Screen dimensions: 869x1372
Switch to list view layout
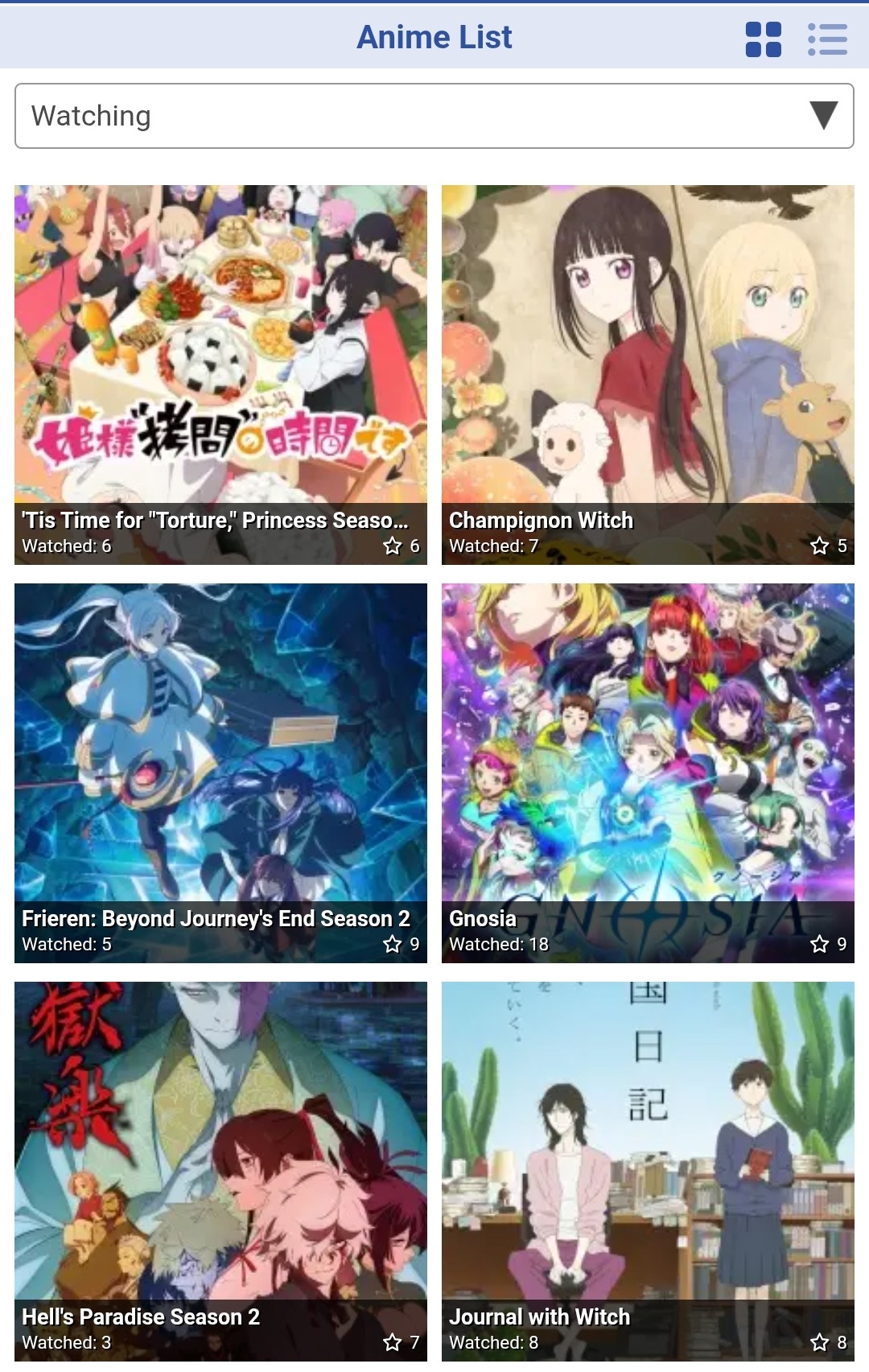[x=827, y=39]
